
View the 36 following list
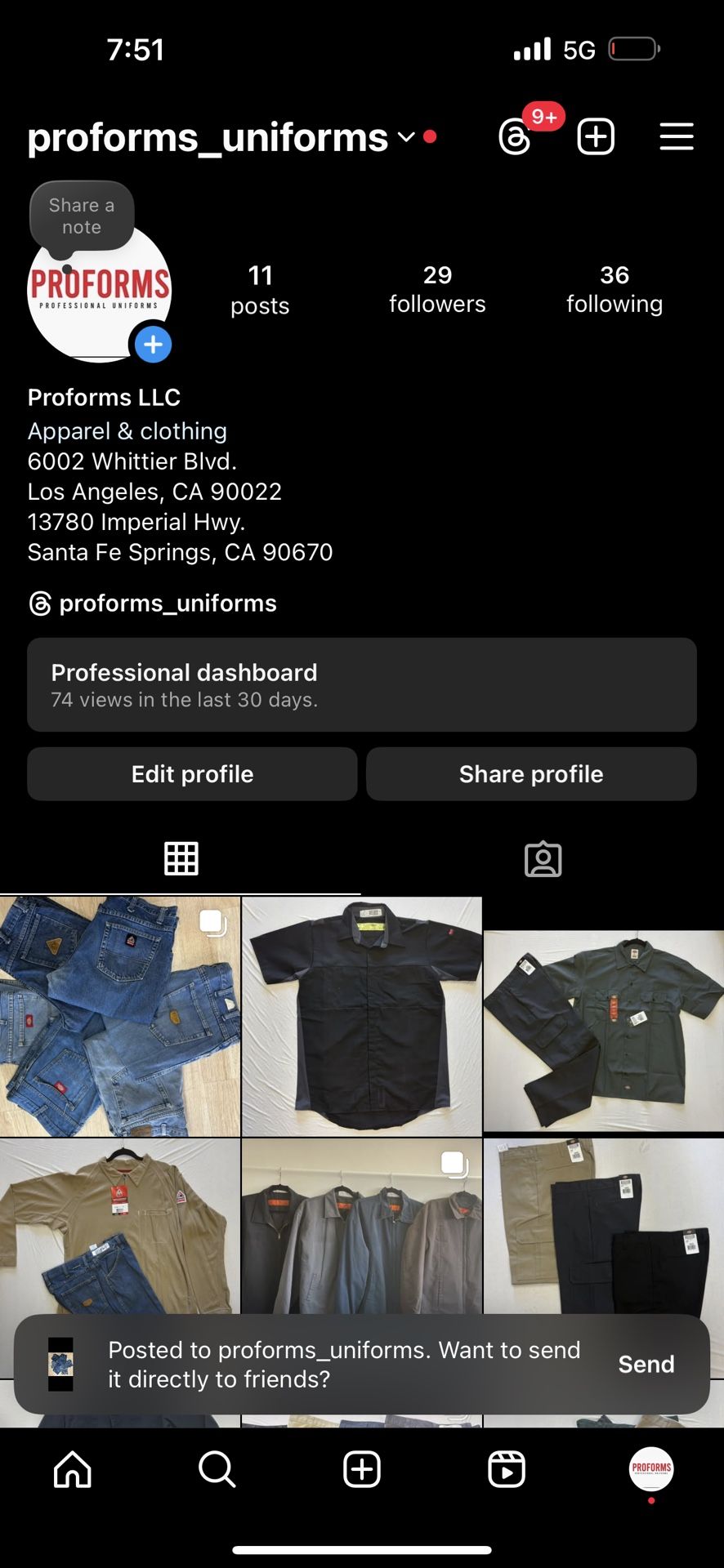coord(615,289)
